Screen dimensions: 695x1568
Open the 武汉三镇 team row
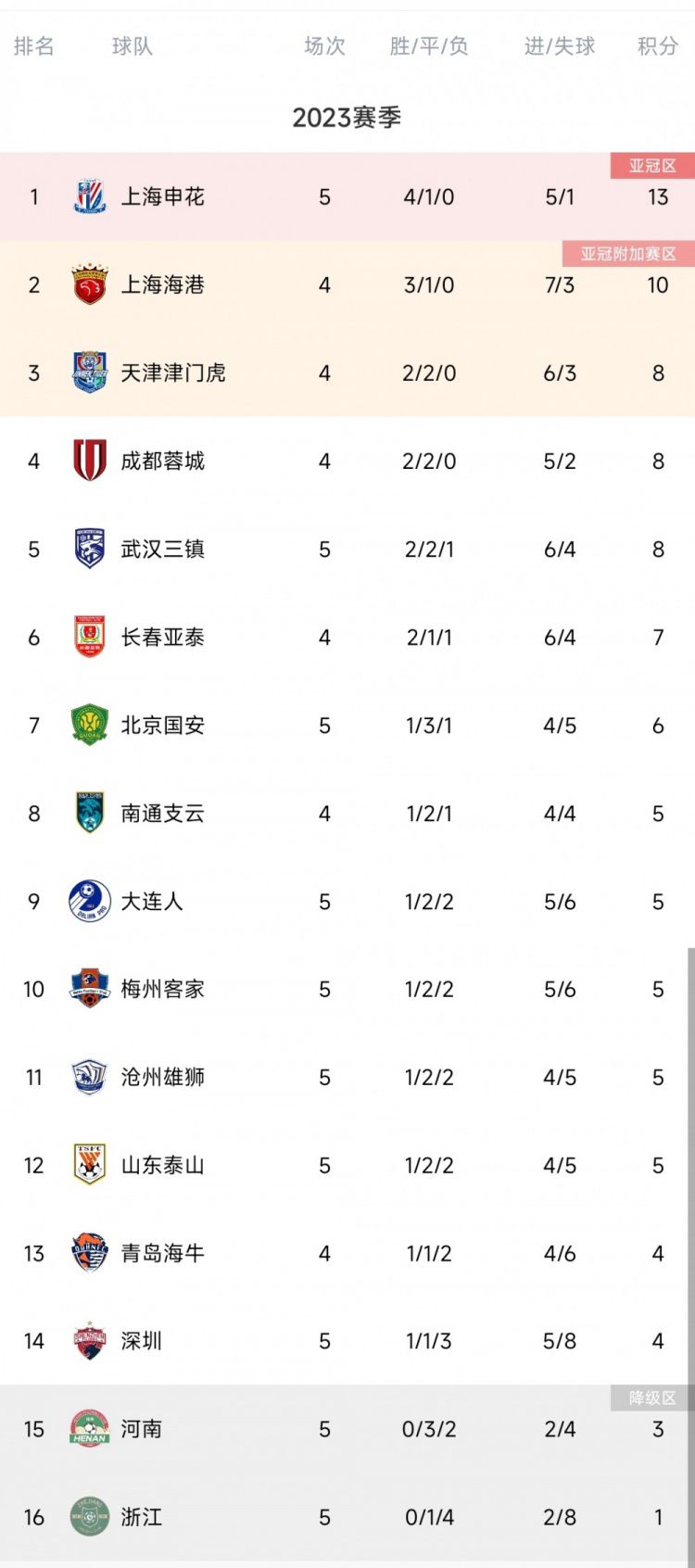347,549
